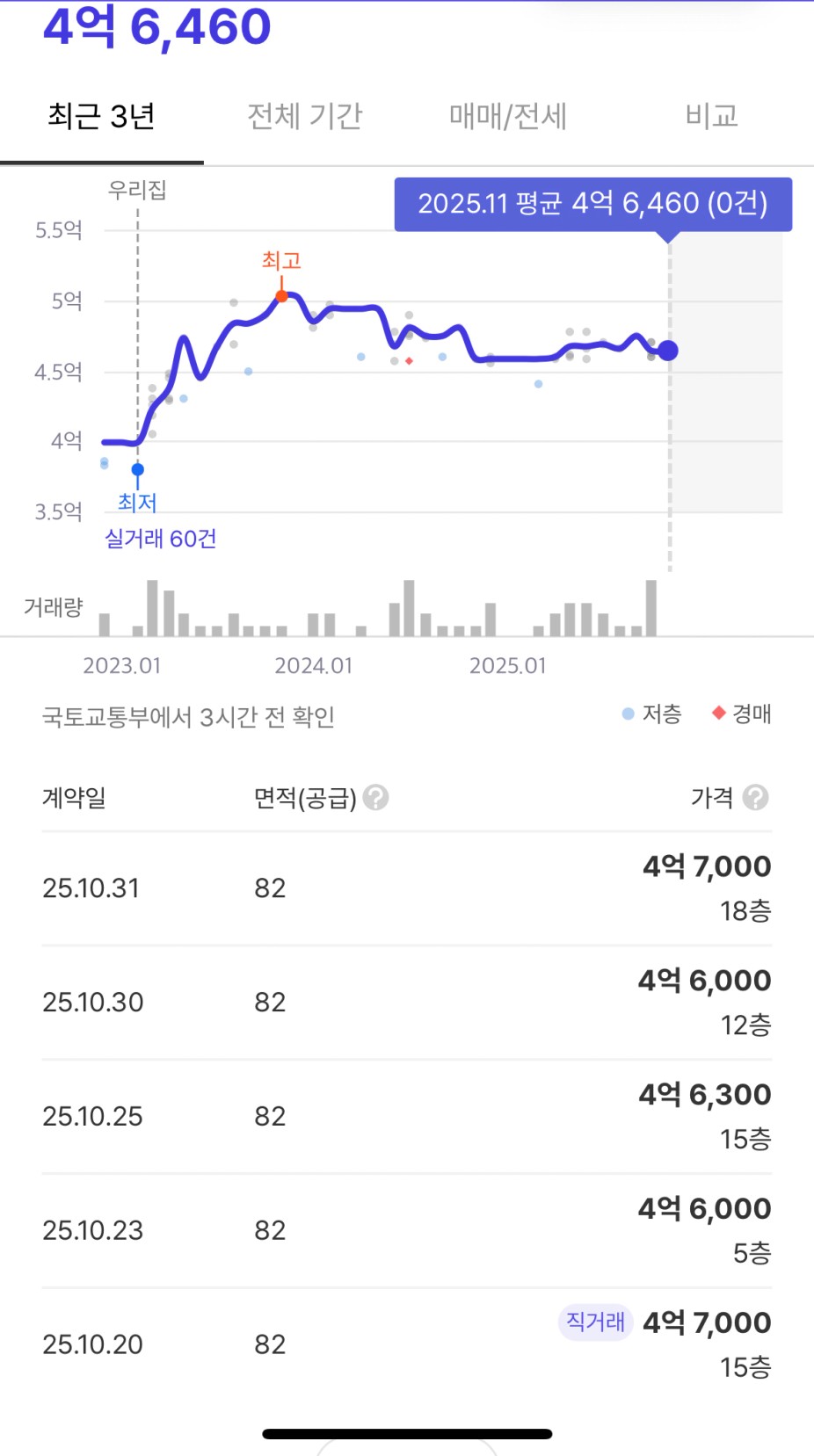Tap the help icon next to 면적(공급)

376,798
